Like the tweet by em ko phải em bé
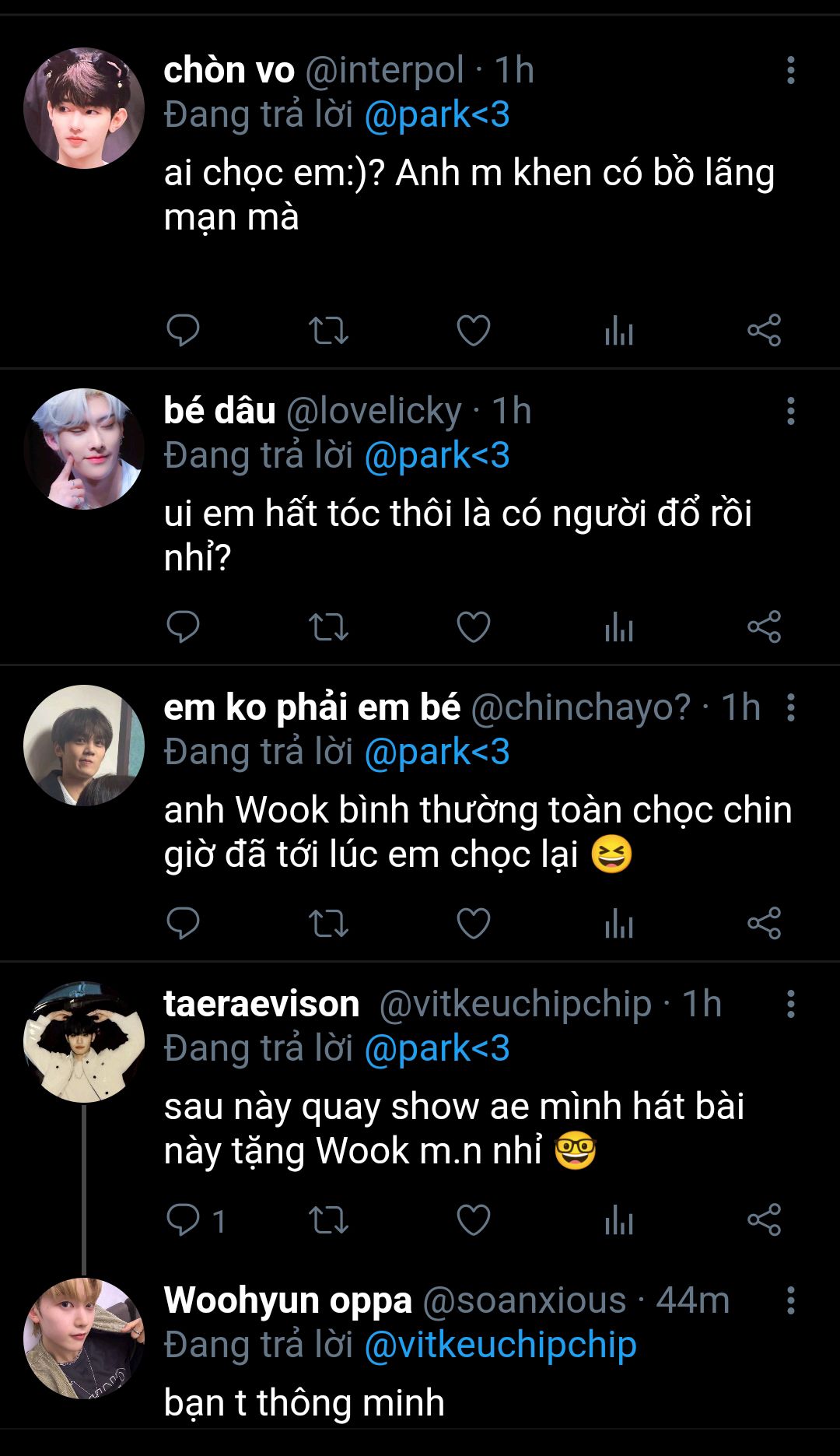This screenshot has width=840, height=1456. pos(473,924)
